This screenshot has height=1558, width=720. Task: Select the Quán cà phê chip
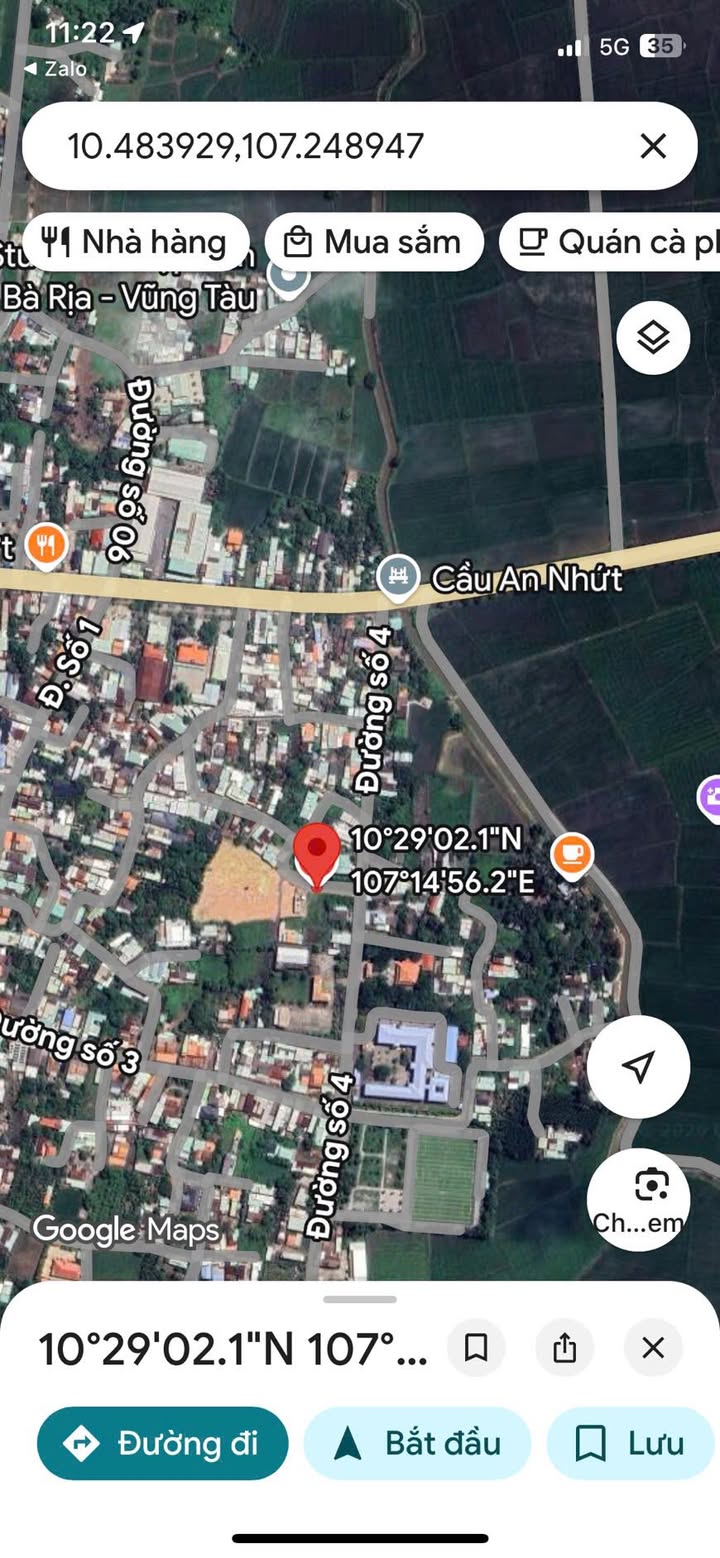(x=612, y=242)
